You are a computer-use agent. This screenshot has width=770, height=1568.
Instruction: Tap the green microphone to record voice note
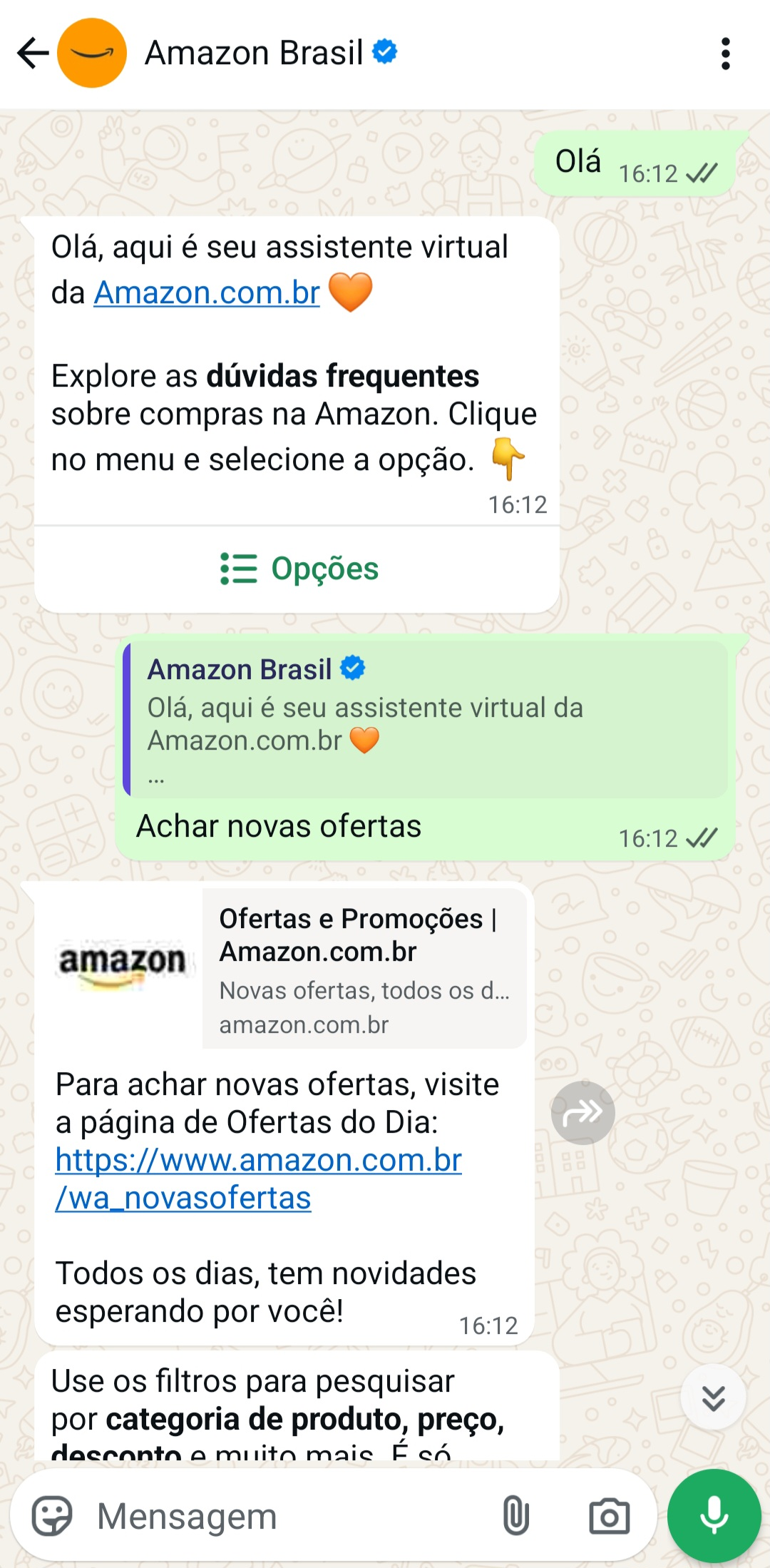(x=713, y=1517)
